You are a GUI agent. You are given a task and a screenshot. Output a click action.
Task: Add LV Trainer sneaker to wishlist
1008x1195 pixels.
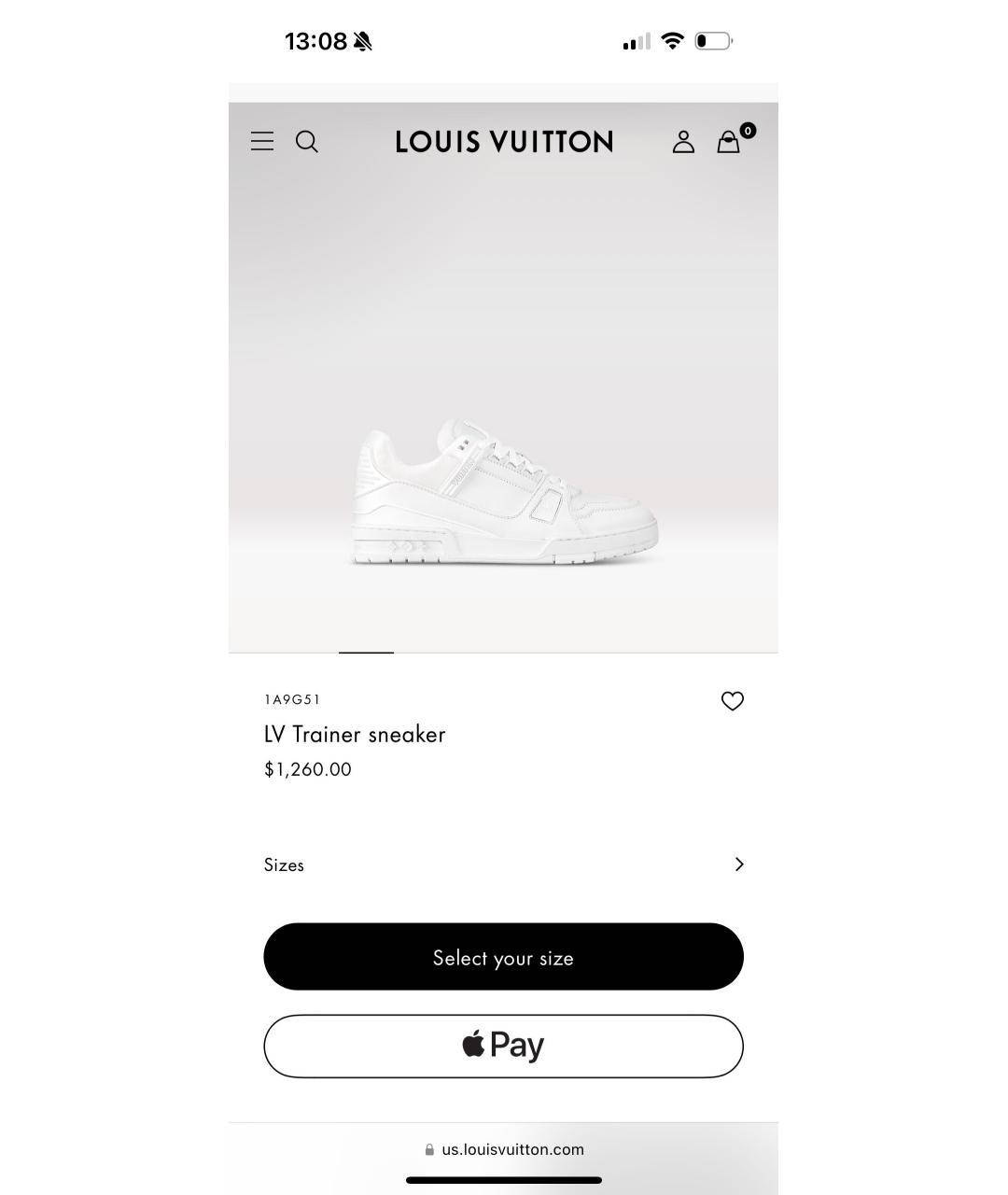point(732,701)
